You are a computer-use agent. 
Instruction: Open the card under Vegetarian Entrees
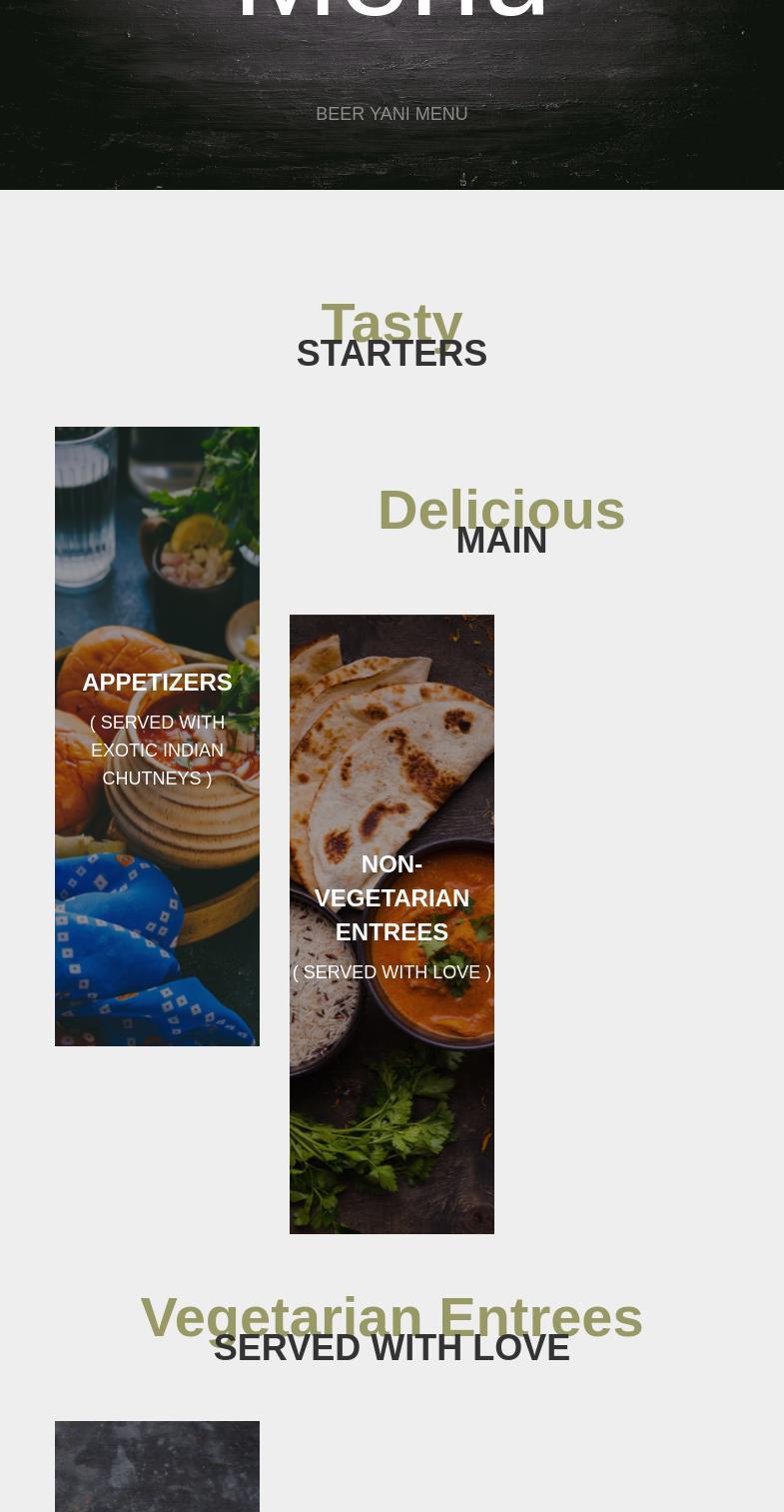pos(157,1466)
